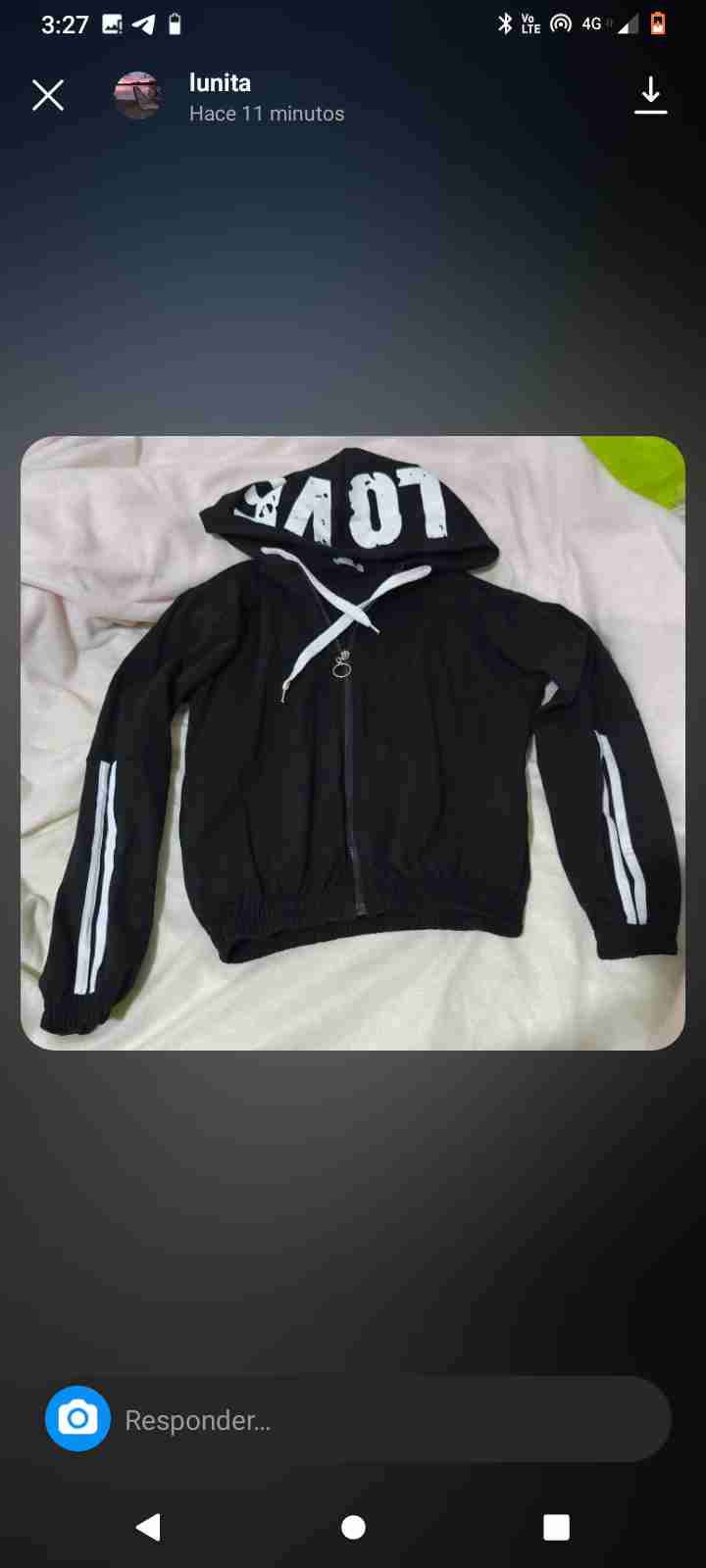Open the camera to reply with photo

pos(77,1418)
